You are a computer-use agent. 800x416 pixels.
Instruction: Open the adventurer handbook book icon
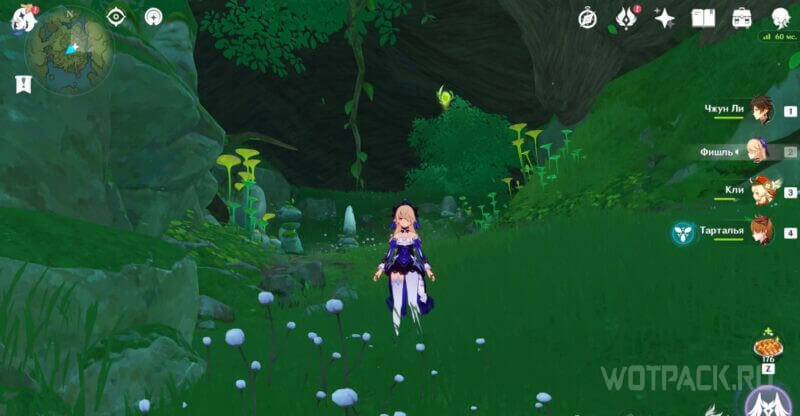point(703,17)
